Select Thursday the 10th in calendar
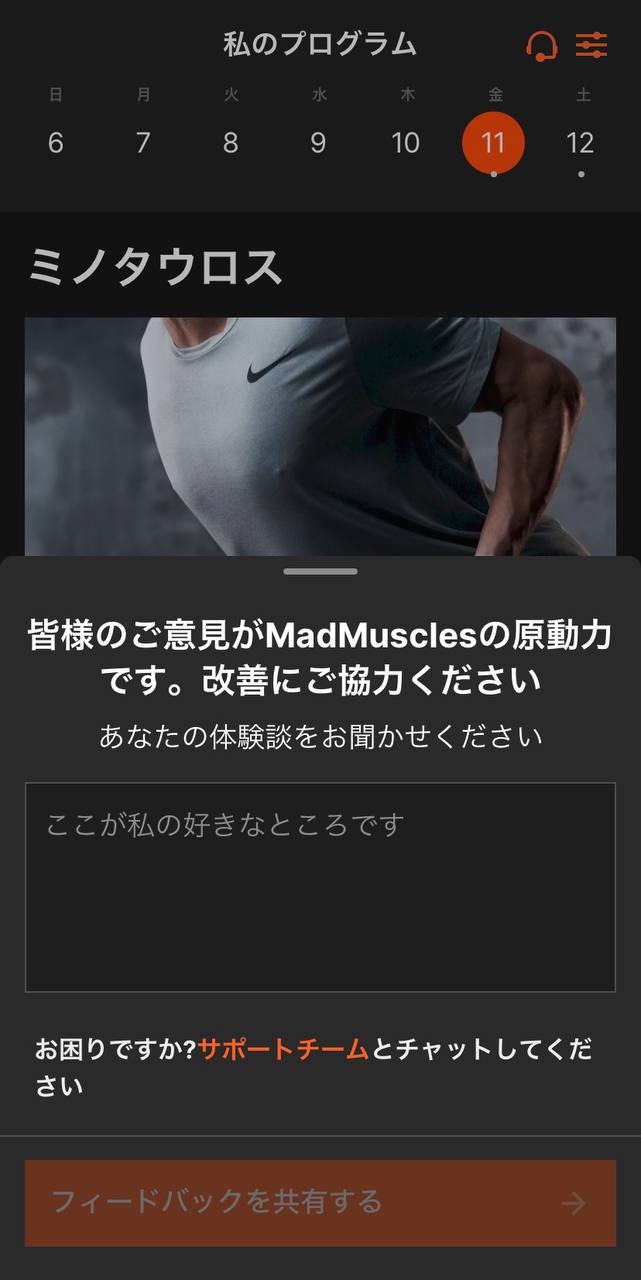The height and width of the screenshot is (1280, 641). (x=405, y=143)
